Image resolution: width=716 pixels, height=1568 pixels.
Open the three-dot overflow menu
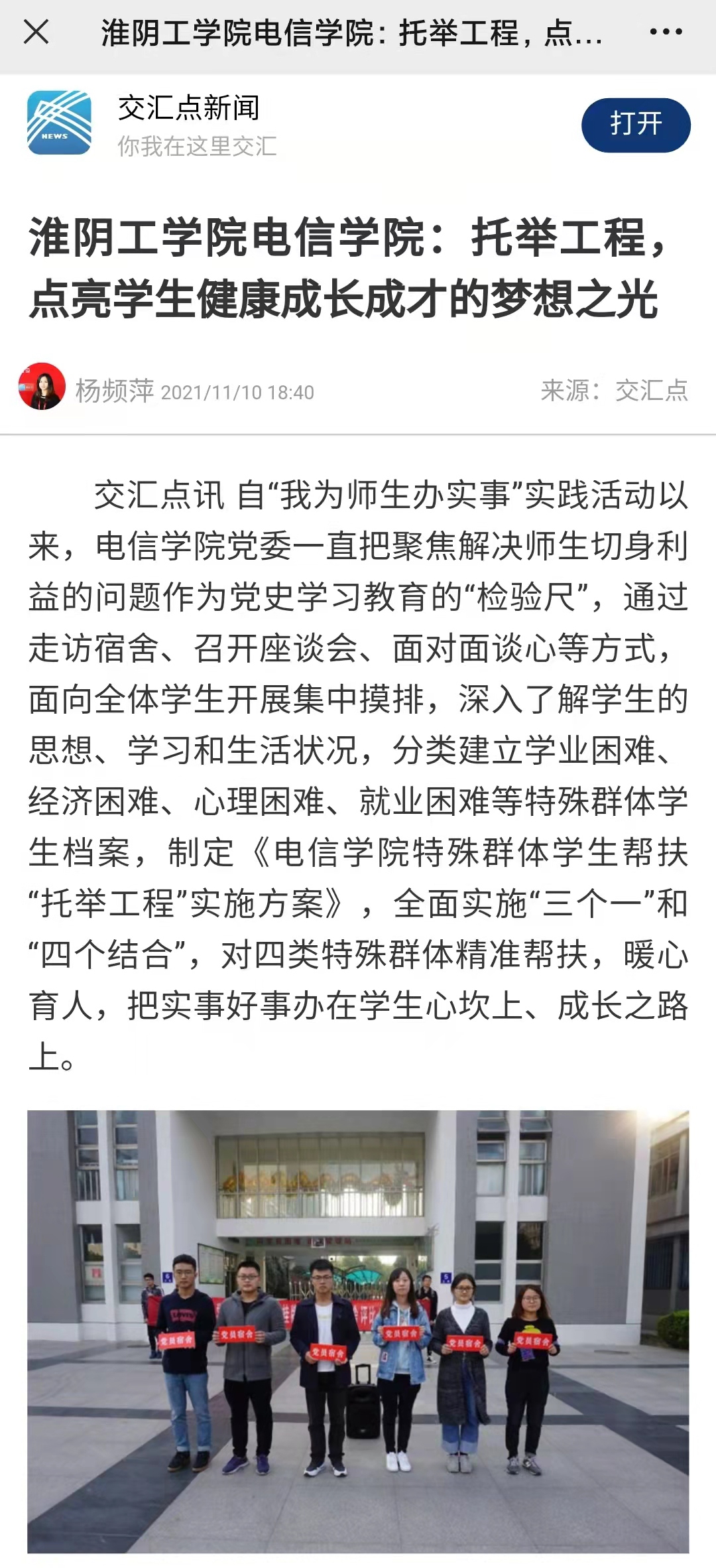pos(666,32)
